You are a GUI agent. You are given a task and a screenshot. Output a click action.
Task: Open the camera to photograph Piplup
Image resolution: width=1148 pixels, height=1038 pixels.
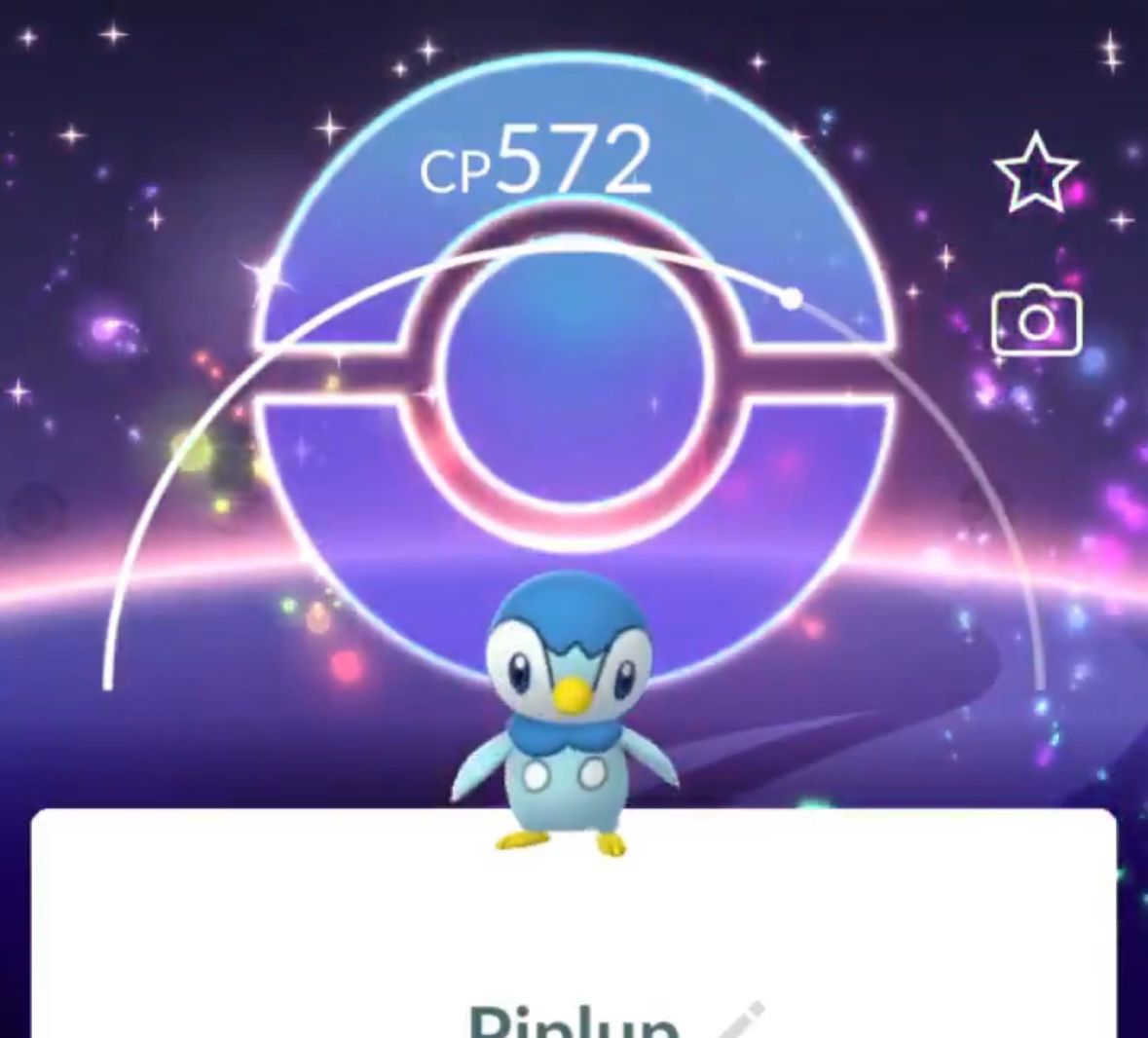(x=1036, y=322)
